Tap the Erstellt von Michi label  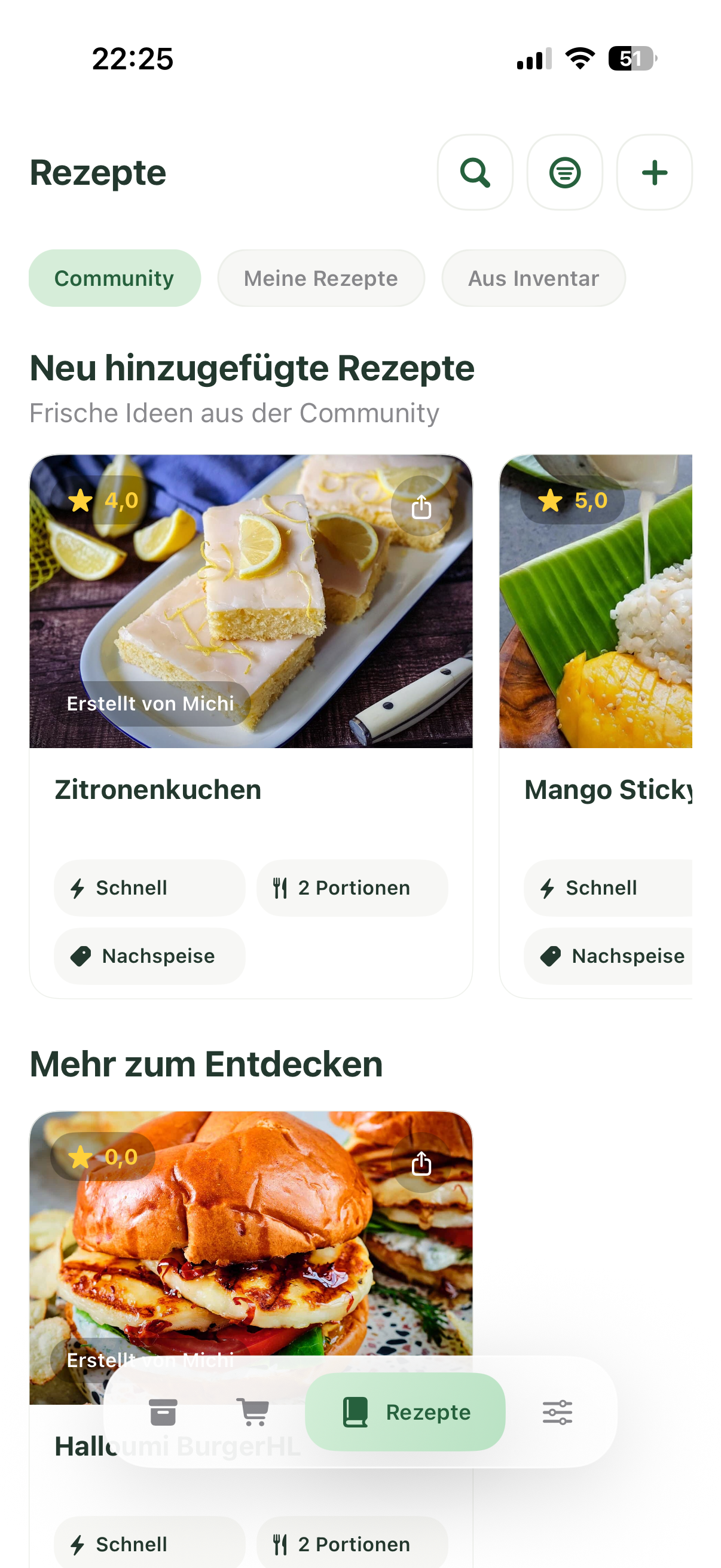(150, 703)
